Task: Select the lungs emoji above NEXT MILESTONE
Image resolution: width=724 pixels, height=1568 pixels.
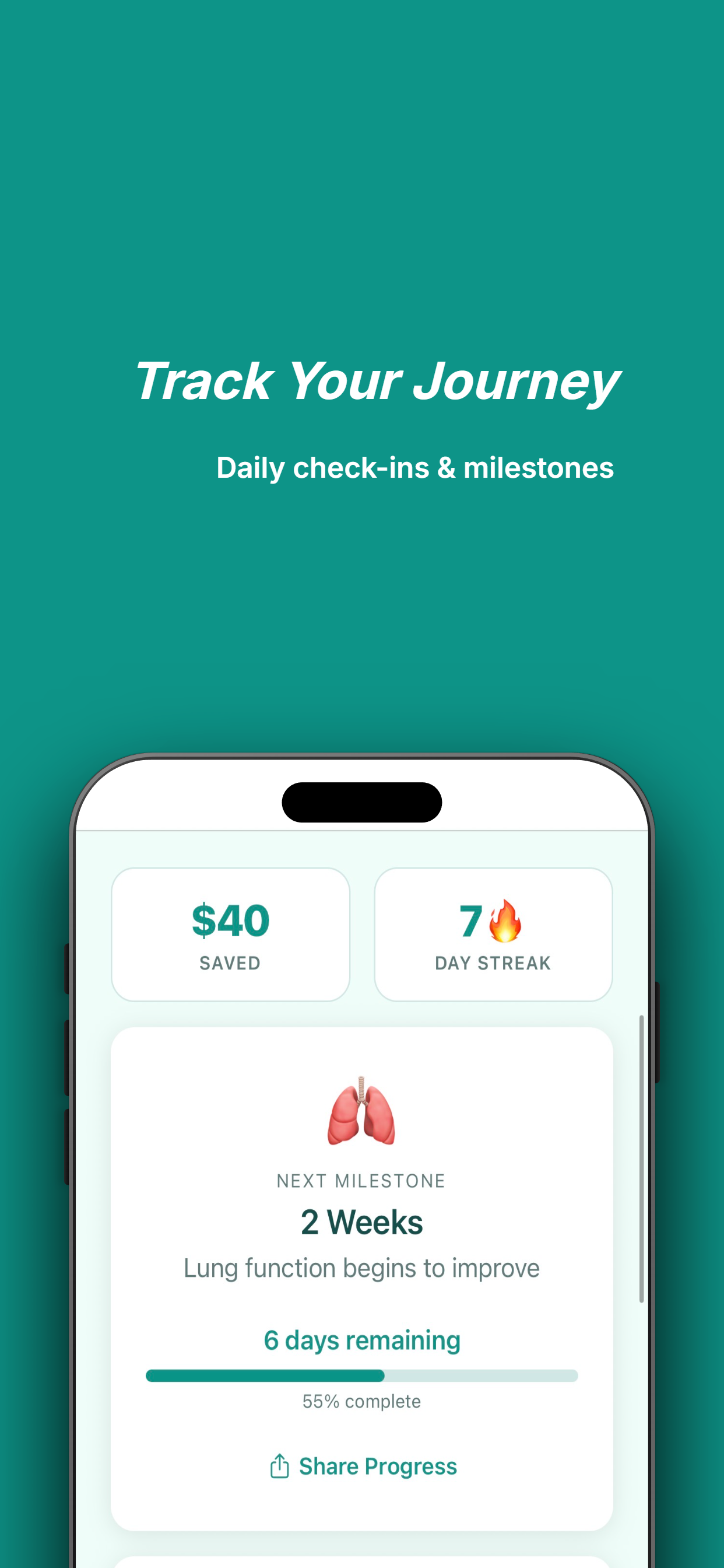Action: (362, 1111)
